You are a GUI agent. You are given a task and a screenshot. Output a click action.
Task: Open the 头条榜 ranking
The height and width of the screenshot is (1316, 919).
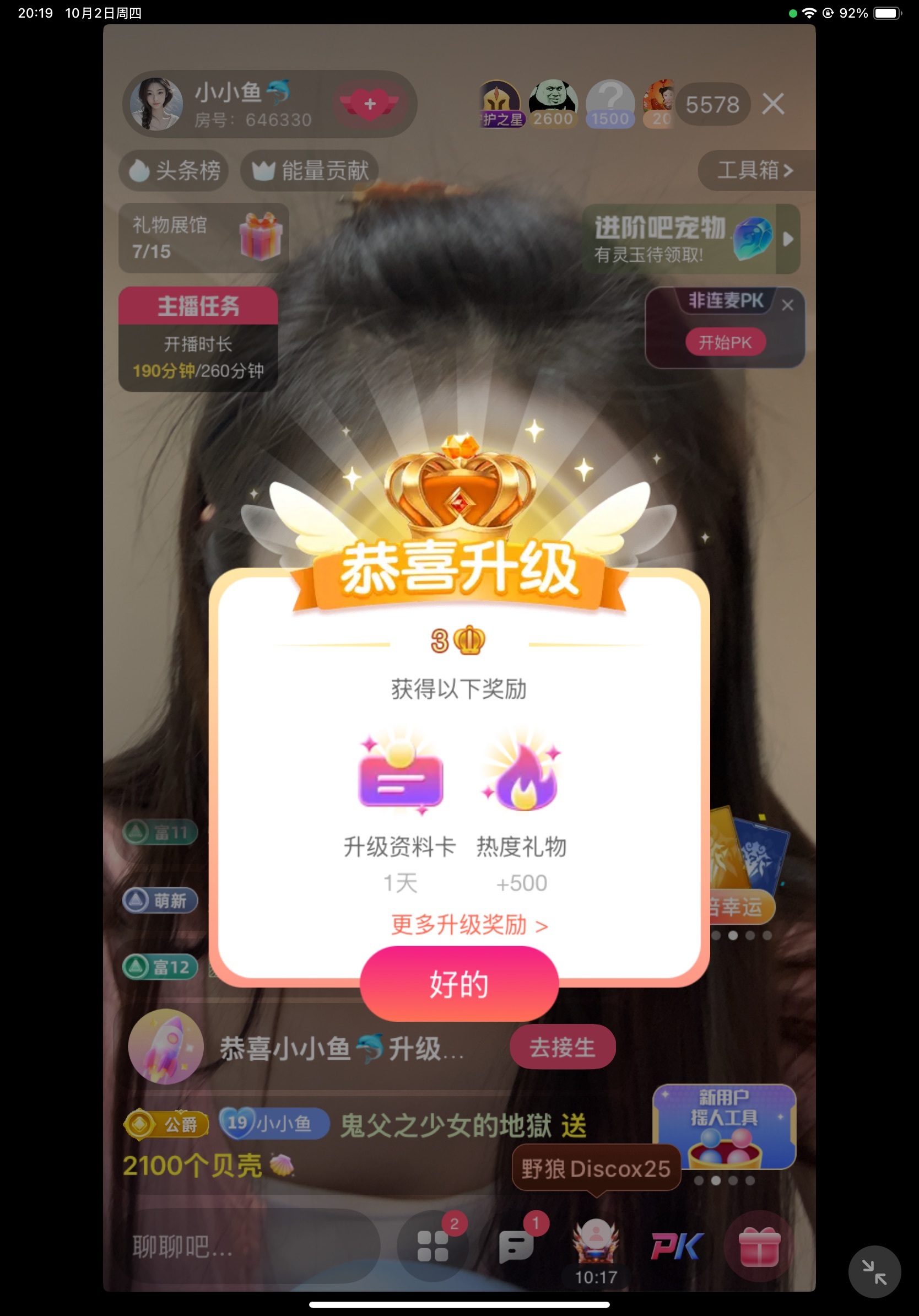click(174, 170)
